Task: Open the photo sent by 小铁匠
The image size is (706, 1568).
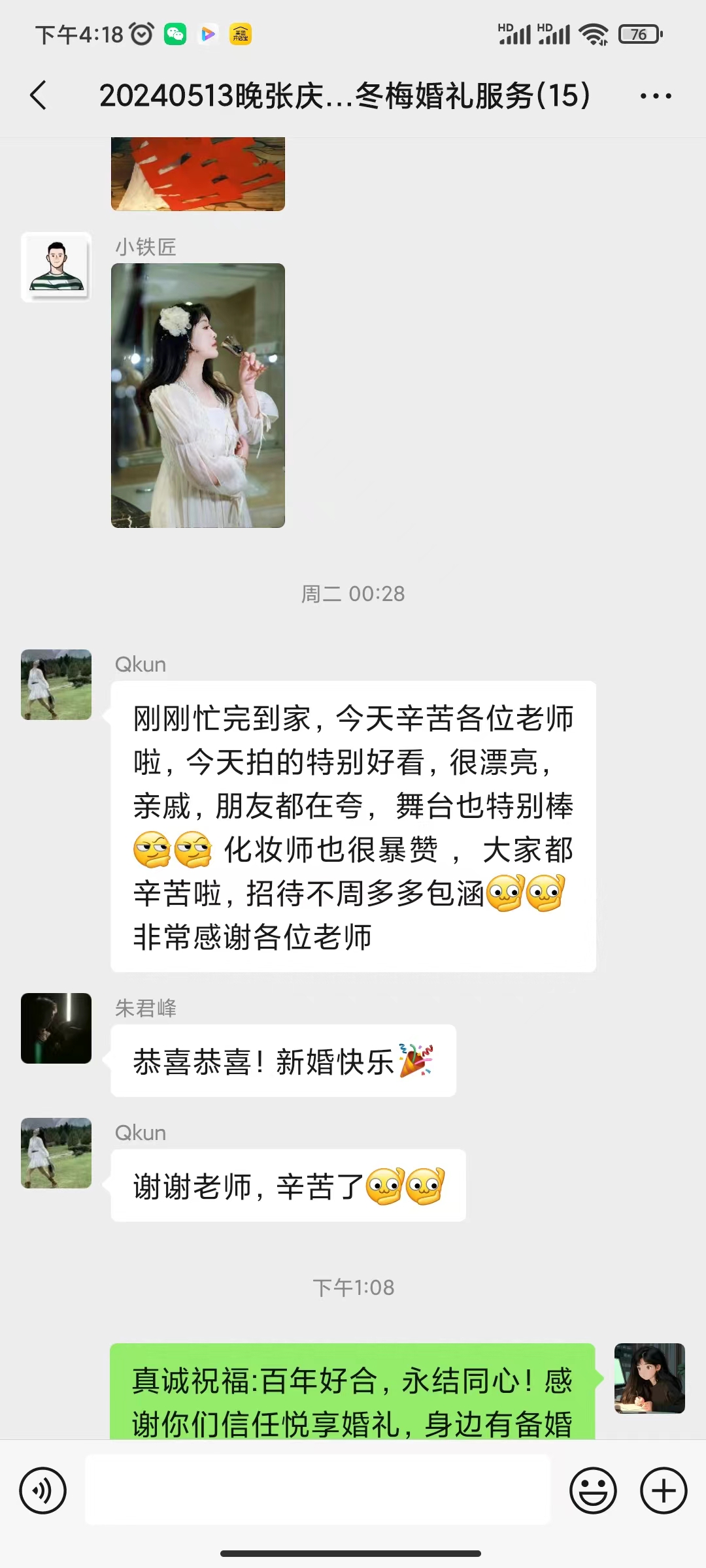Action: [x=198, y=395]
